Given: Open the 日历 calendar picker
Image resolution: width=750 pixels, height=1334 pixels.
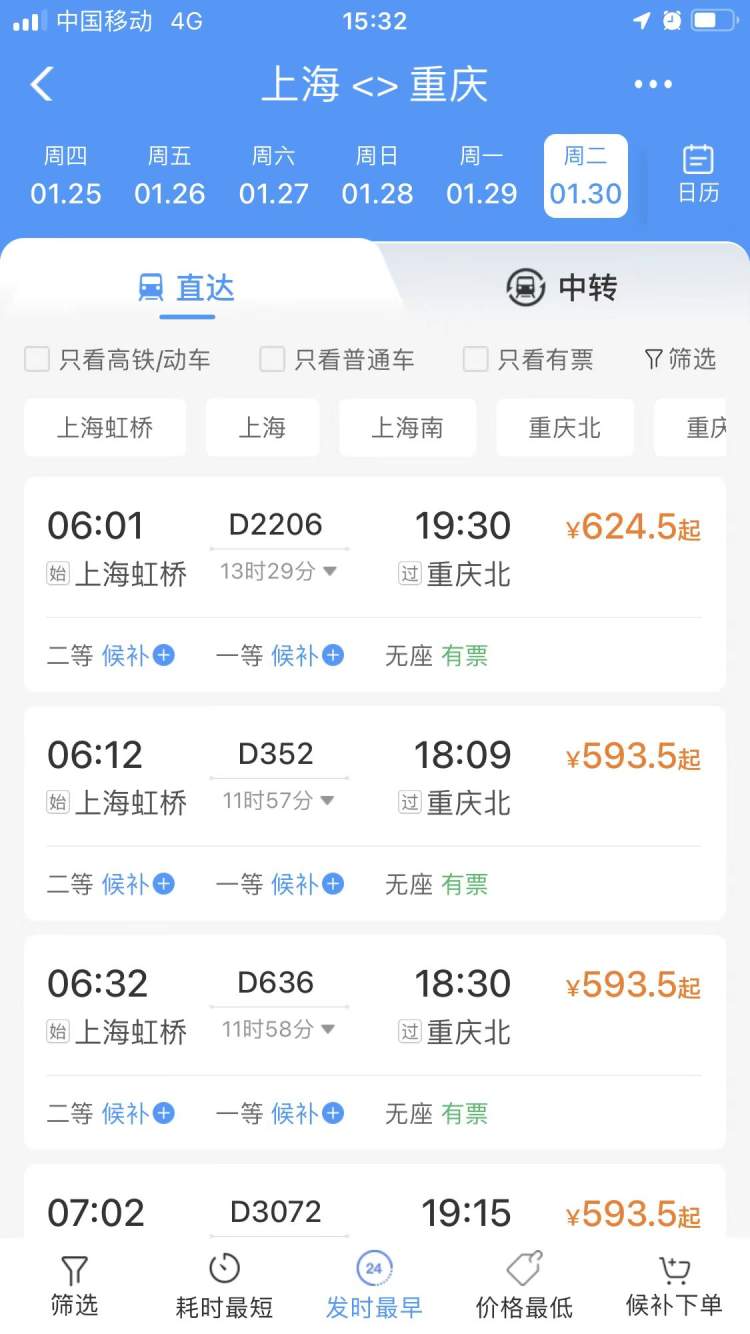Looking at the screenshot, I should click(x=698, y=174).
